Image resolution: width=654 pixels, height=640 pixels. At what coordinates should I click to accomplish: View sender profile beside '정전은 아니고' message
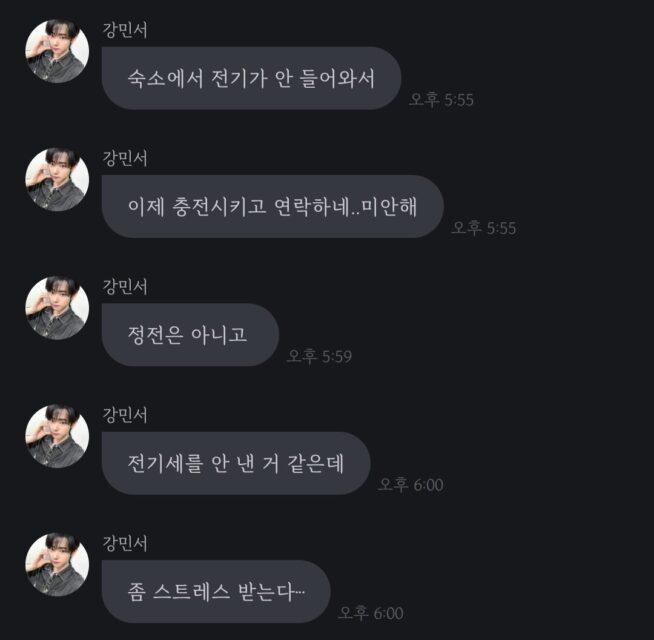tap(57, 308)
